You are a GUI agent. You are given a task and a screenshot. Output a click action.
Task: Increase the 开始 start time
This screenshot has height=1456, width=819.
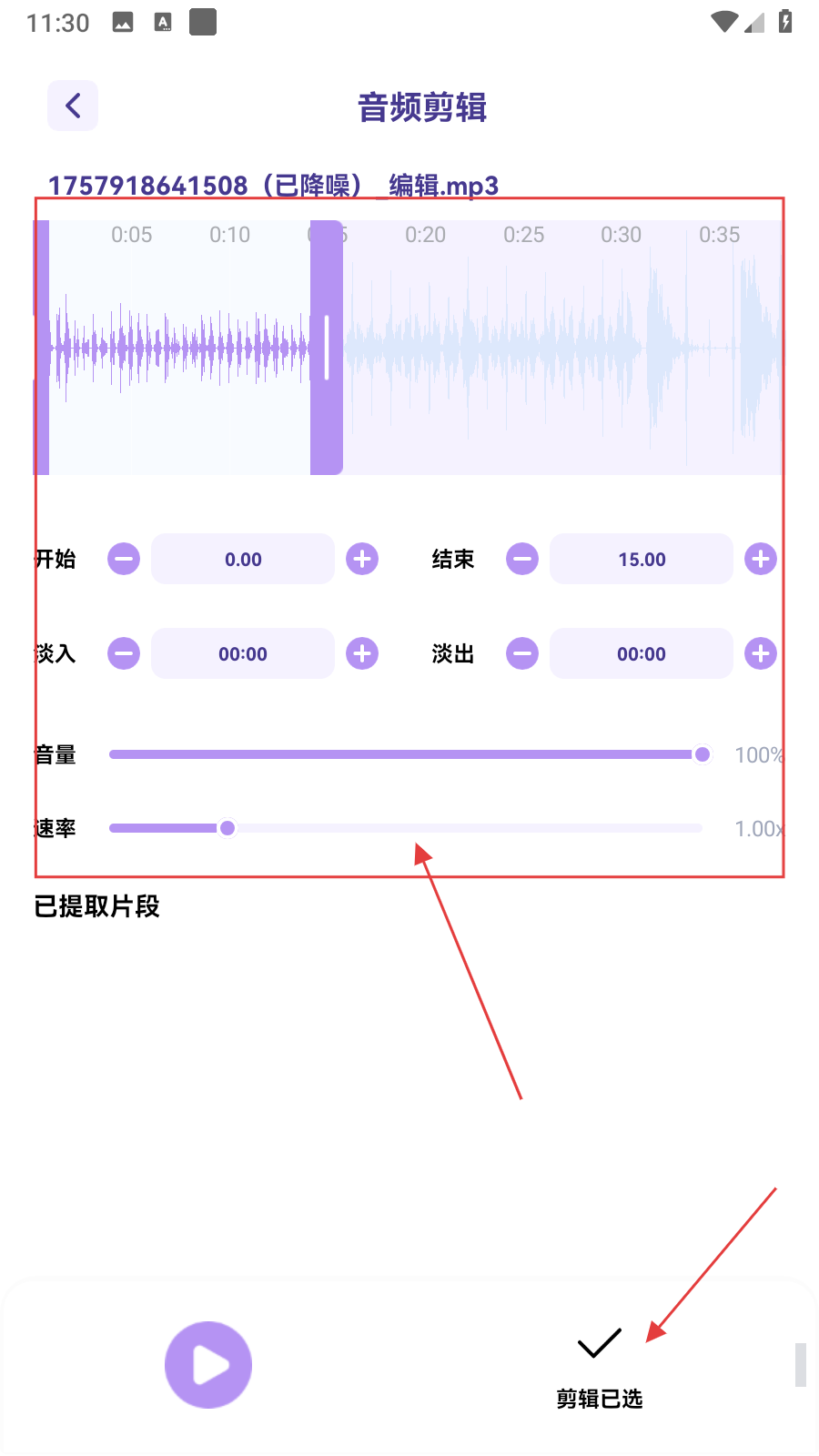pos(362,559)
